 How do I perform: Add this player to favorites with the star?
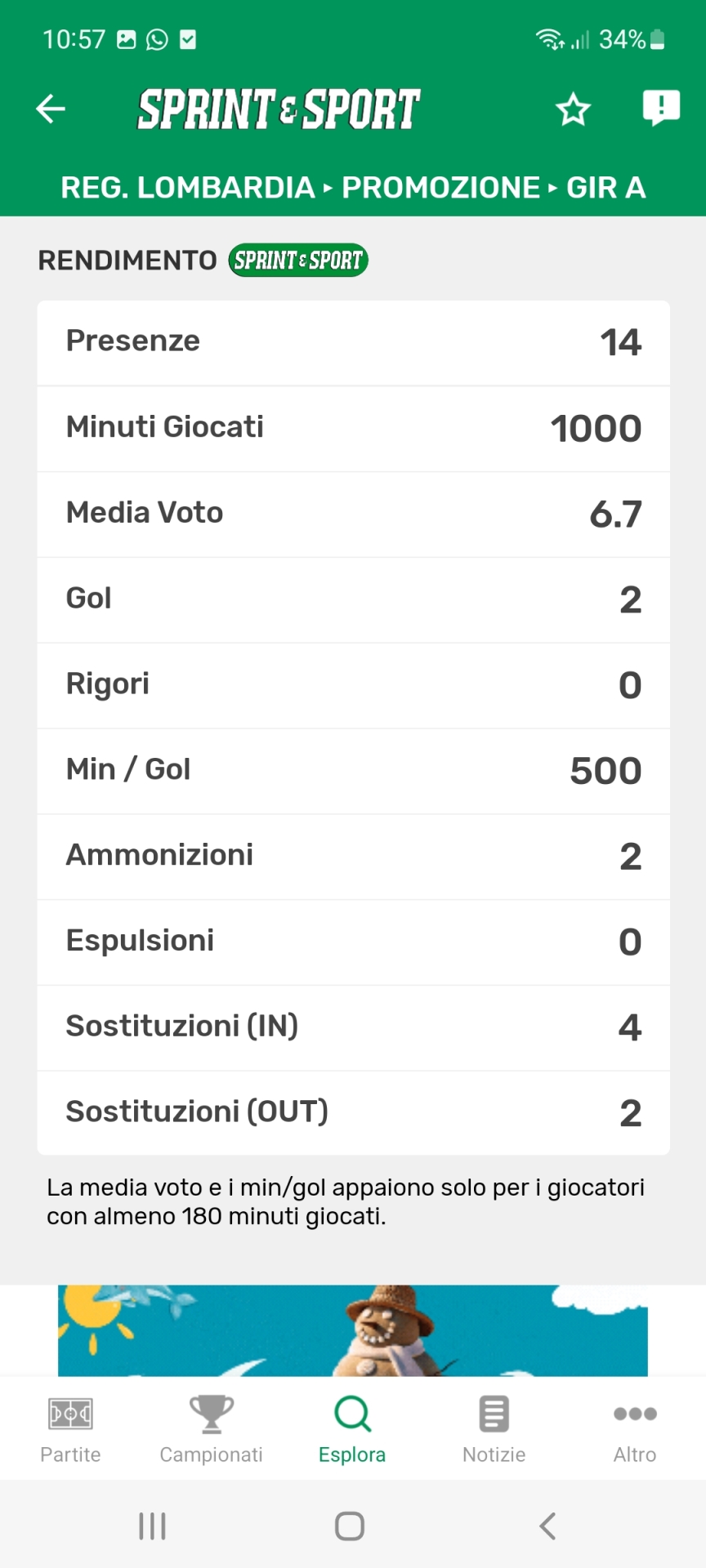click(573, 109)
